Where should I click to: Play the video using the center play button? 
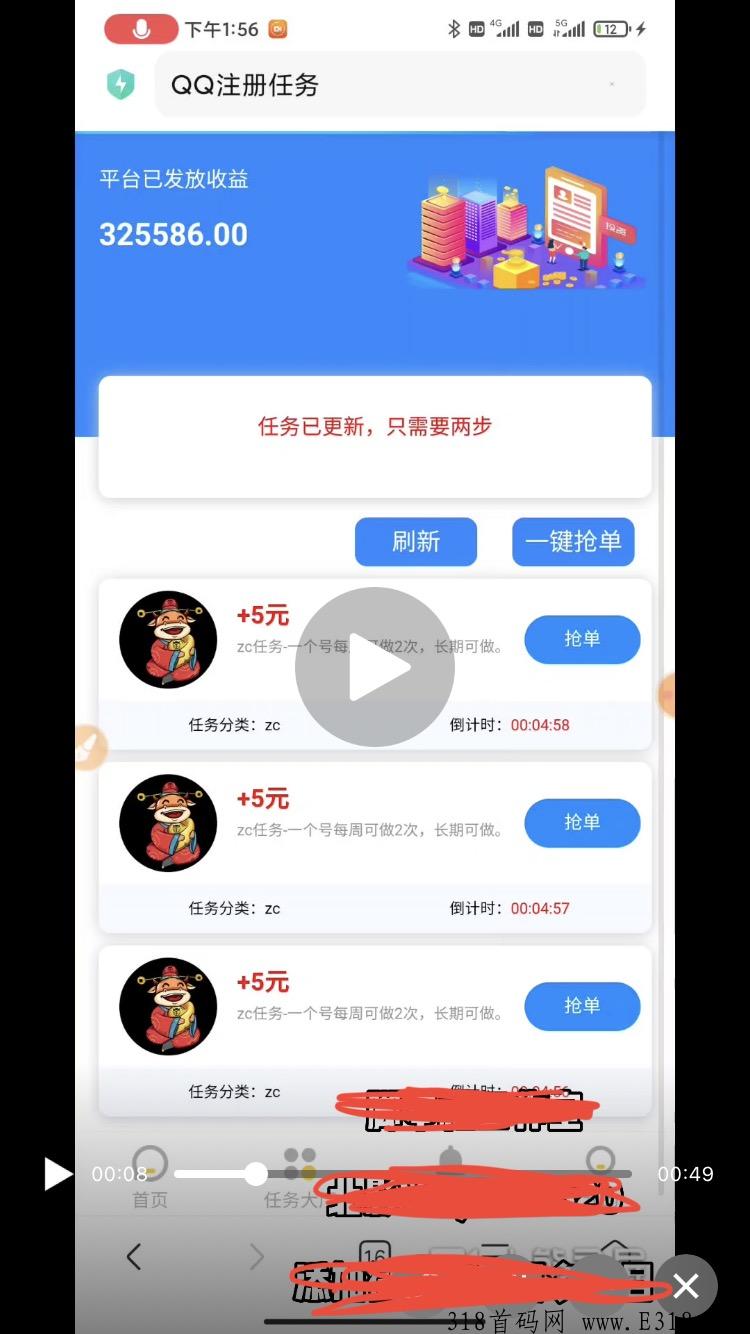click(x=375, y=667)
